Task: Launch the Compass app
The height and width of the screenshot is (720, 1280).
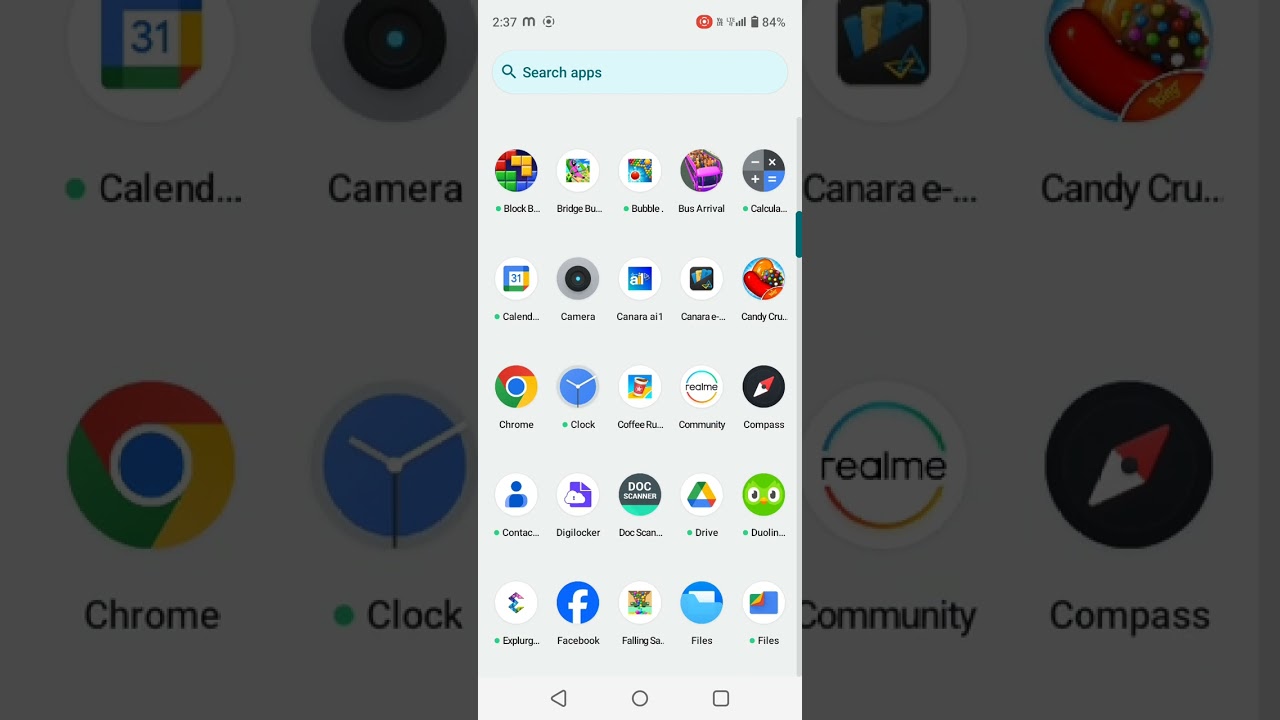Action: point(764,387)
